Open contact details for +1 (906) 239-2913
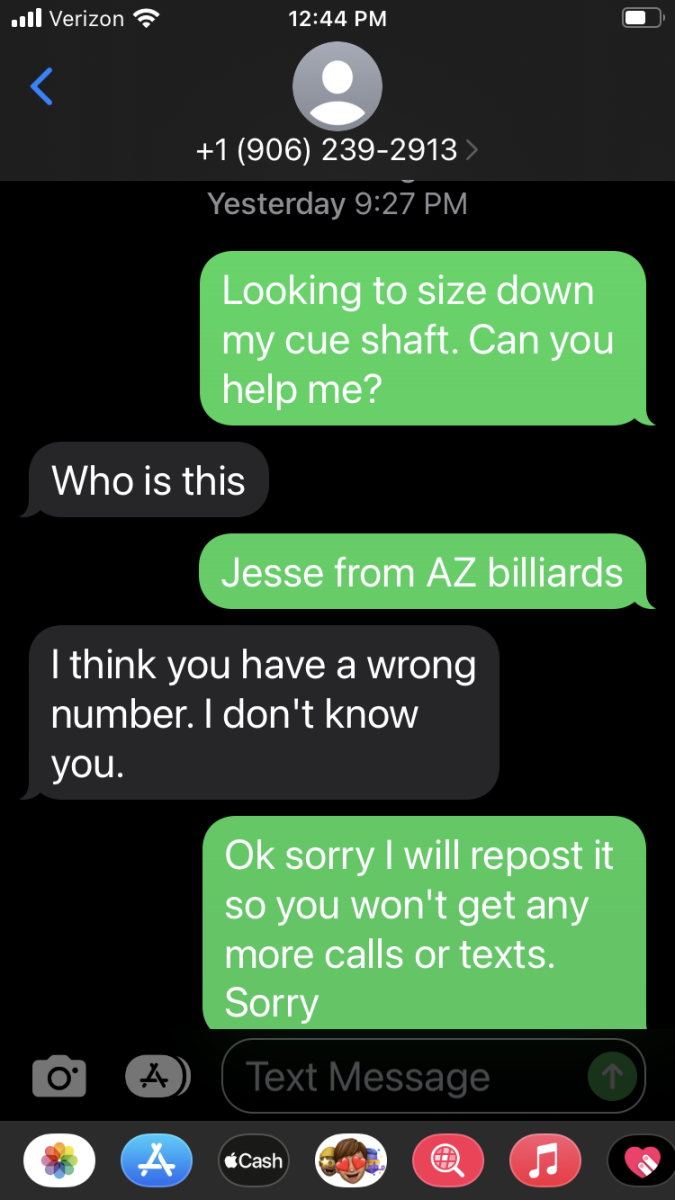675x1200 pixels. click(x=337, y=150)
